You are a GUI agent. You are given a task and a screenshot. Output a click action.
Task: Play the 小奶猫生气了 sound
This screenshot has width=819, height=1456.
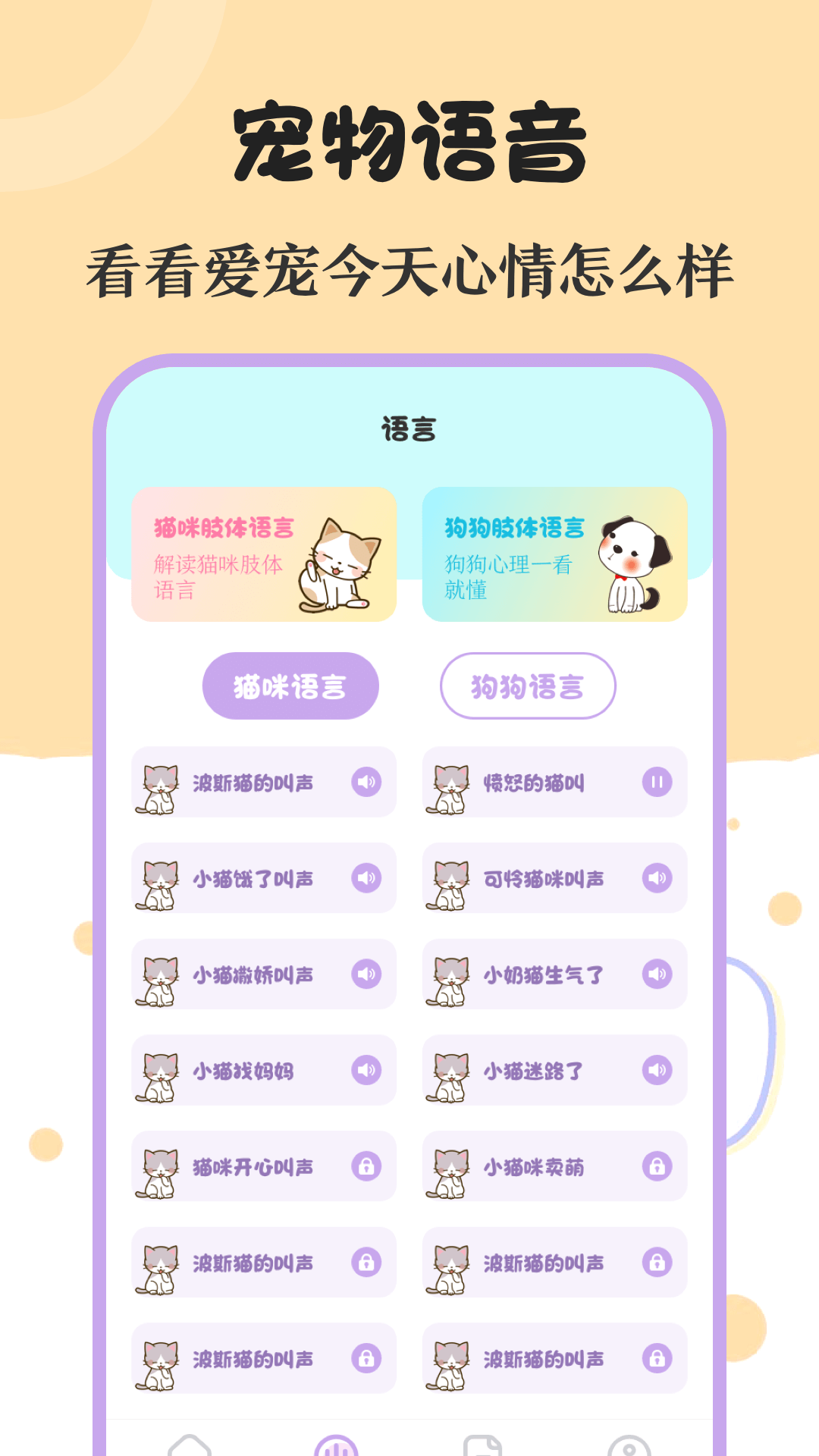coord(657,975)
